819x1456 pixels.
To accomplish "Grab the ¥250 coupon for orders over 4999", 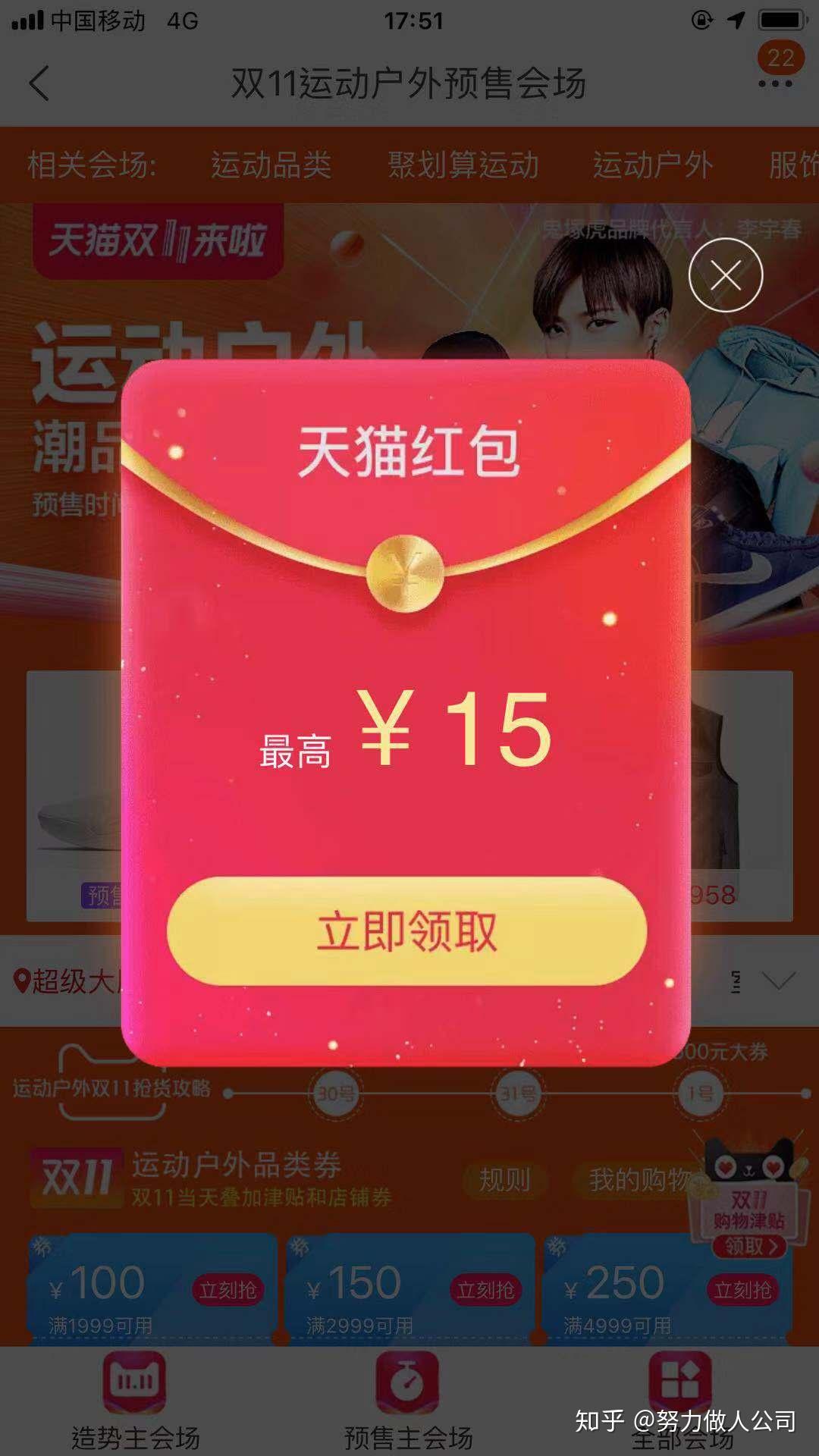I will (x=742, y=1290).
